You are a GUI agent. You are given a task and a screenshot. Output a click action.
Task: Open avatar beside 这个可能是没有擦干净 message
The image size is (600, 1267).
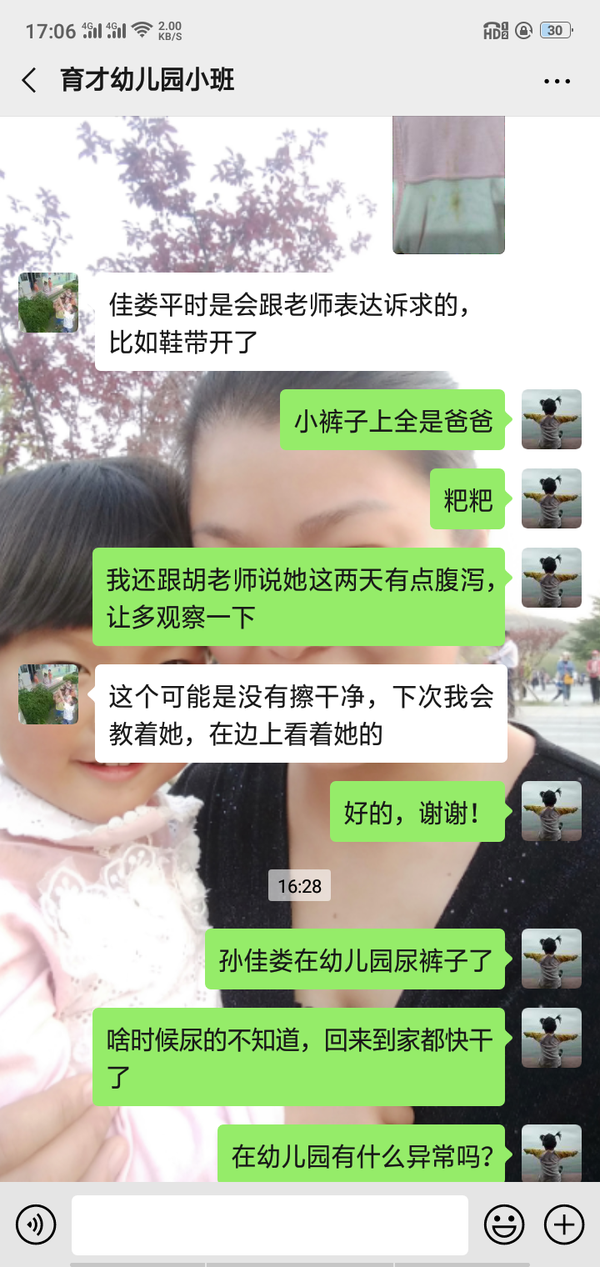[x=48, y=694]
